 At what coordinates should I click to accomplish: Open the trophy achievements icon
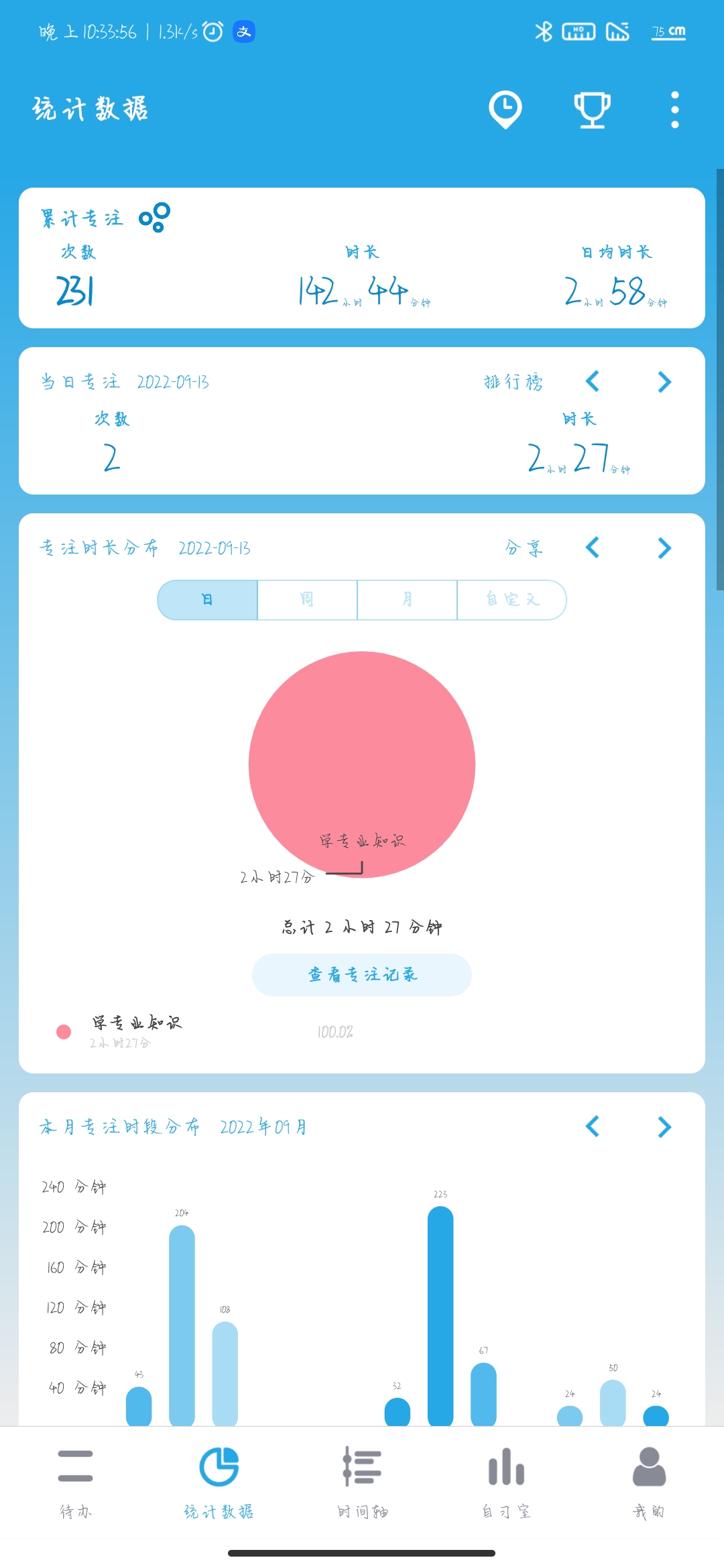[x=592, y=109]
